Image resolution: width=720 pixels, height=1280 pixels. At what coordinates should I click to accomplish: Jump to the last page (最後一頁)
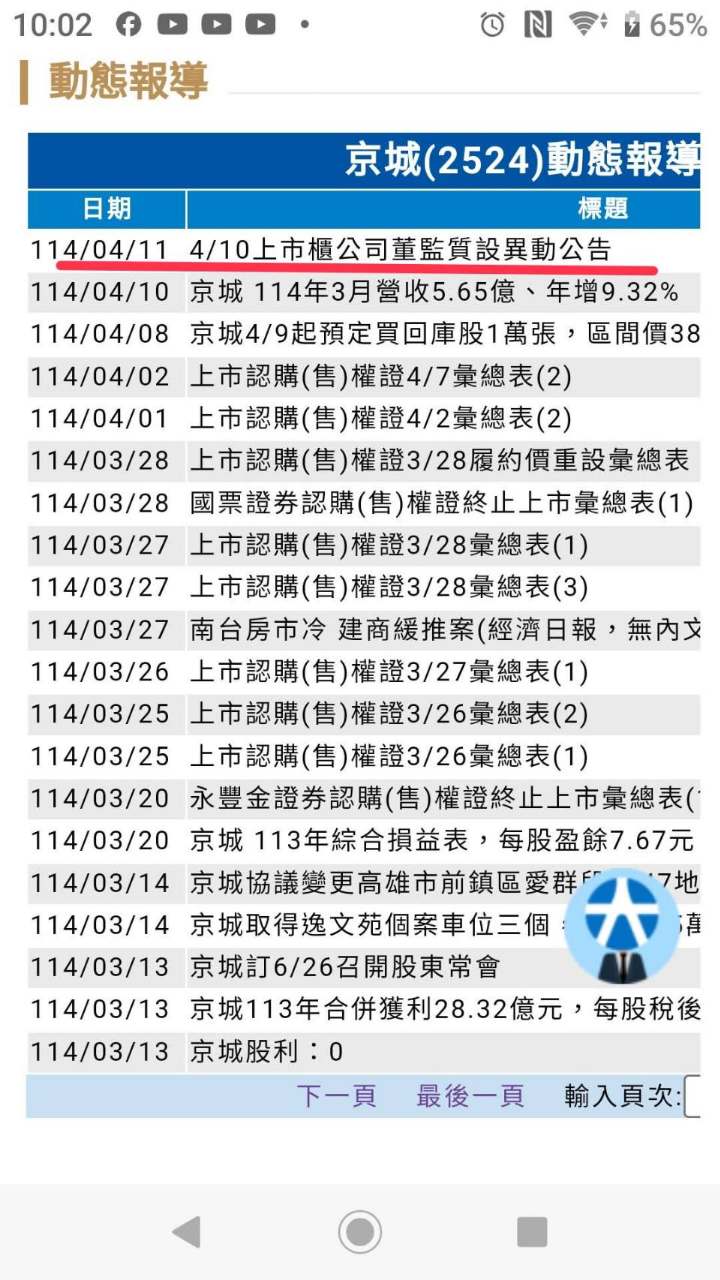pyautogui.click(x=470, y=1096)
